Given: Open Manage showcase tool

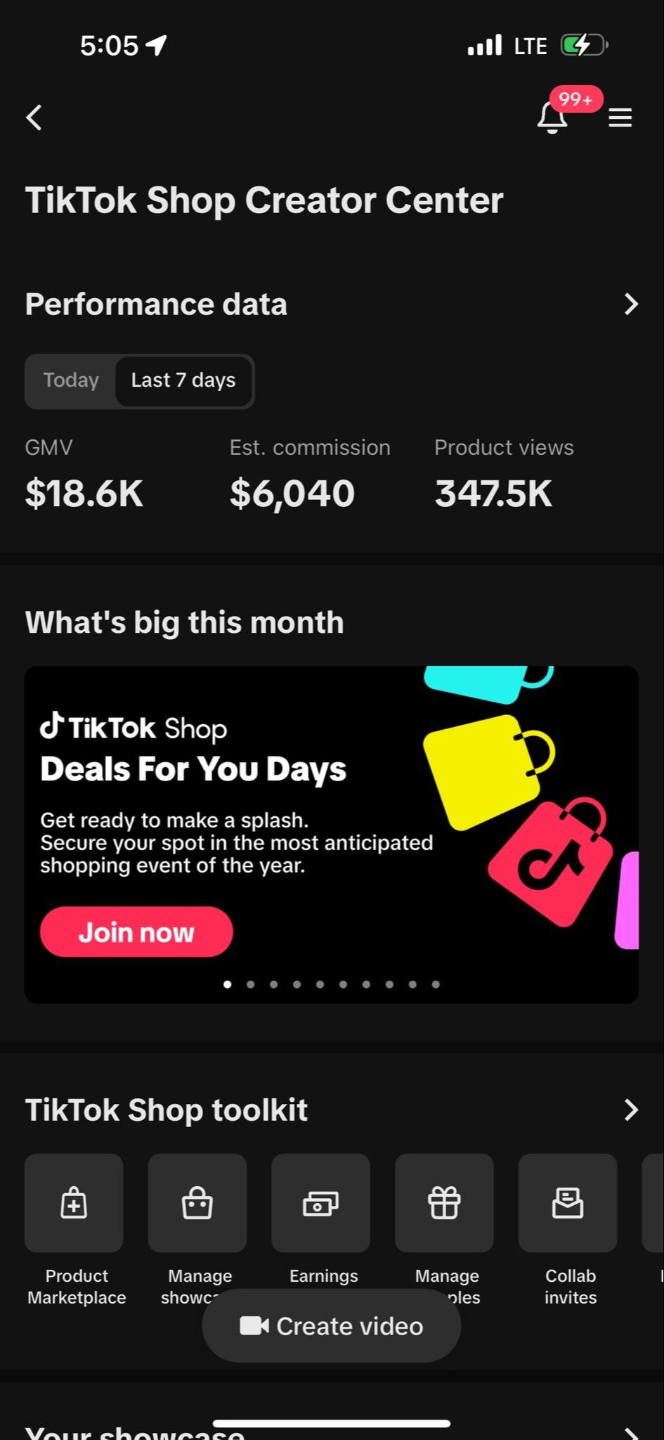Looking at the screenshot, I should (197, 1203).
